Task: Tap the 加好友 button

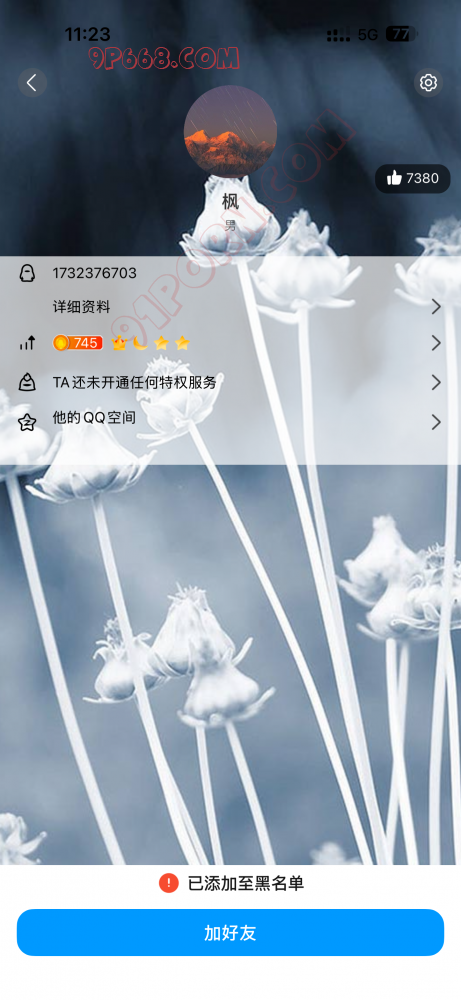Action: [x=230, y=932]
